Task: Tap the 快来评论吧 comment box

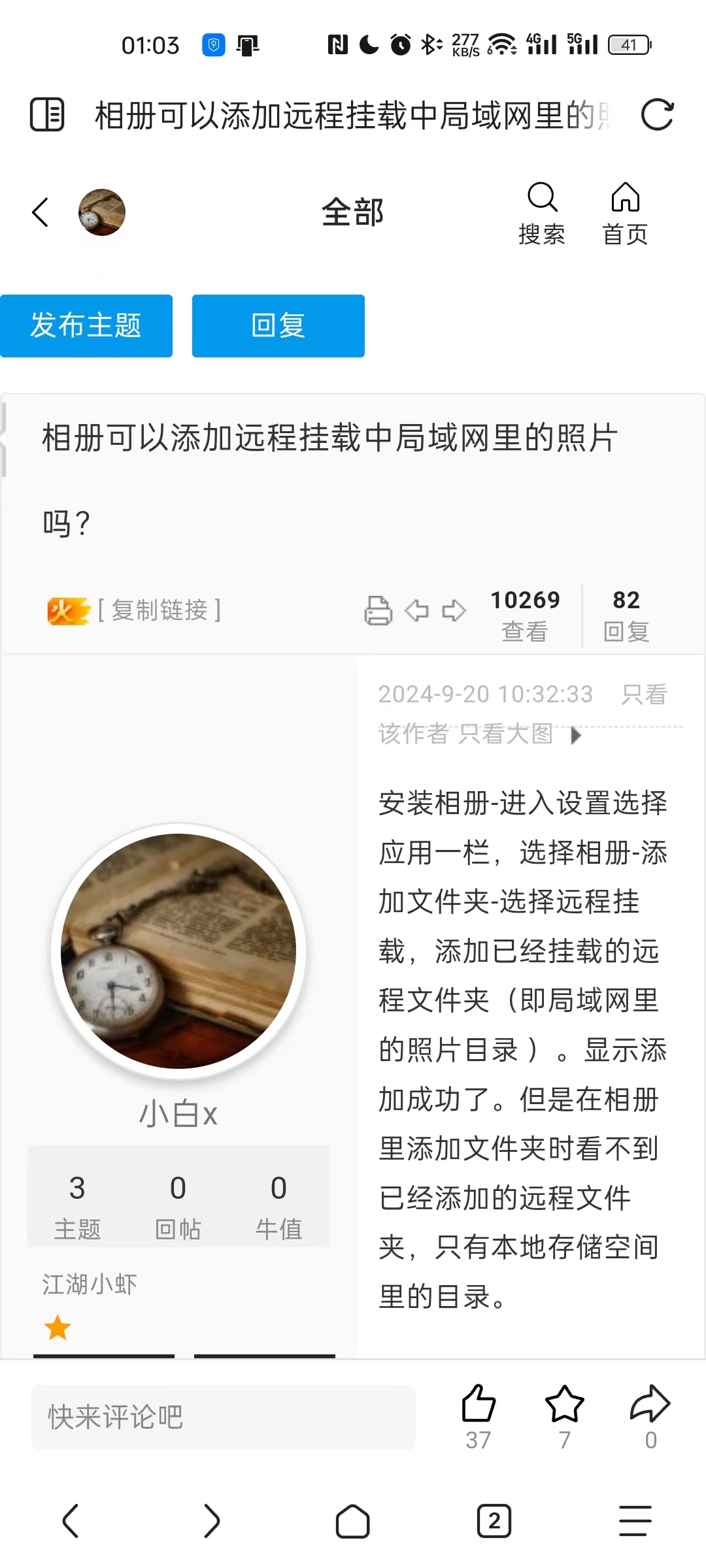Action: (x=224, y=1417)
